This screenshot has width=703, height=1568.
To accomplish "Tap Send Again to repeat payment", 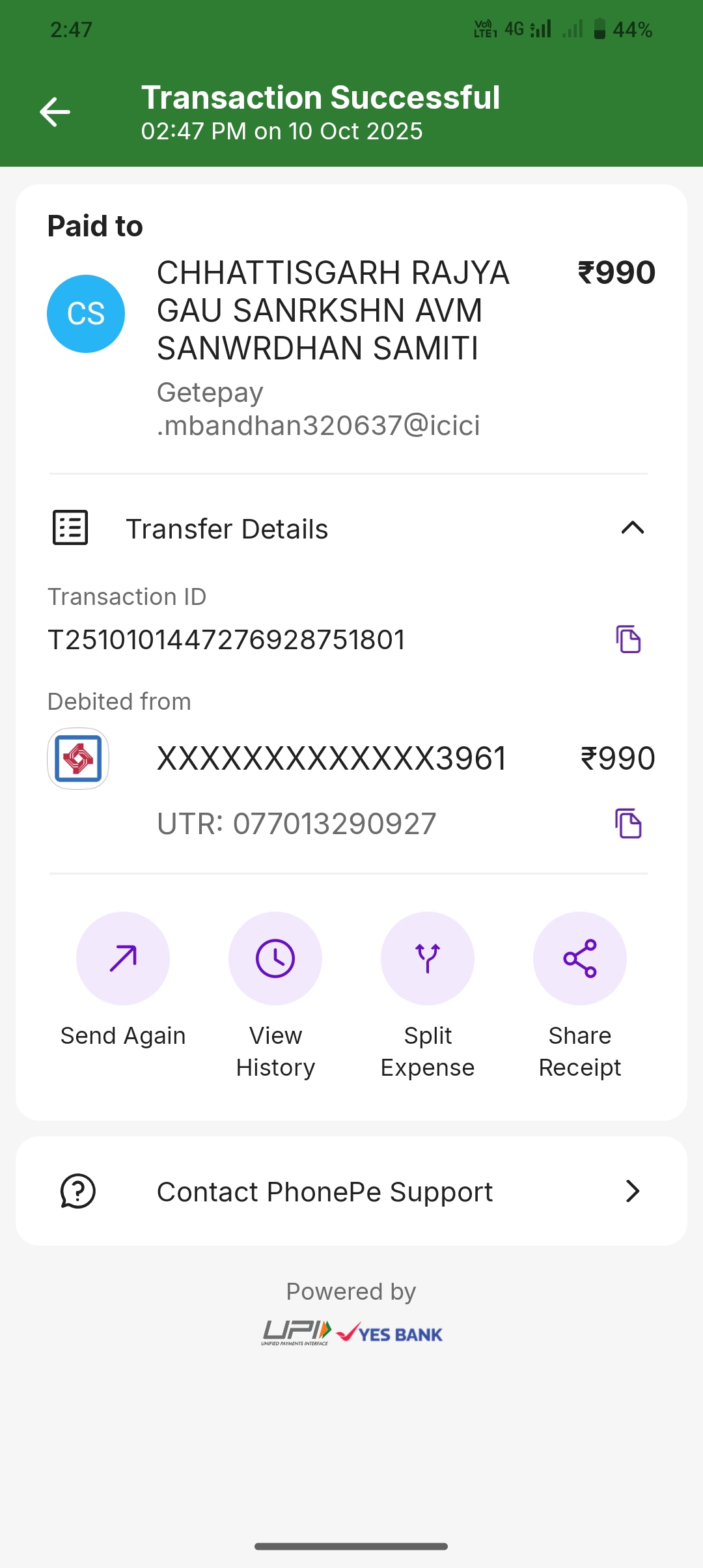I will (123, 959).
